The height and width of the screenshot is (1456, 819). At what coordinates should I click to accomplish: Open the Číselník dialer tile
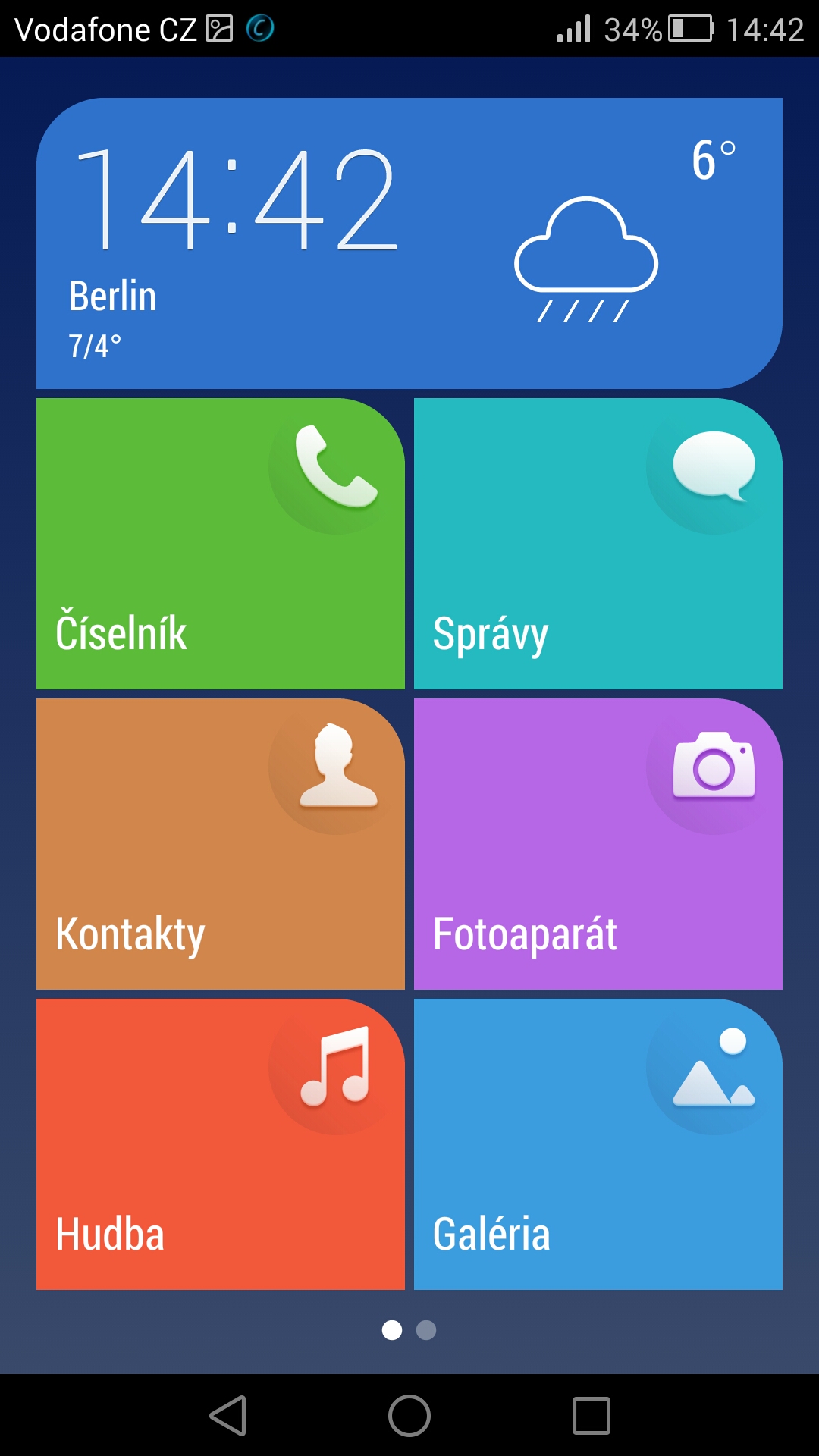pyautogui.click(x=220, y=544)
